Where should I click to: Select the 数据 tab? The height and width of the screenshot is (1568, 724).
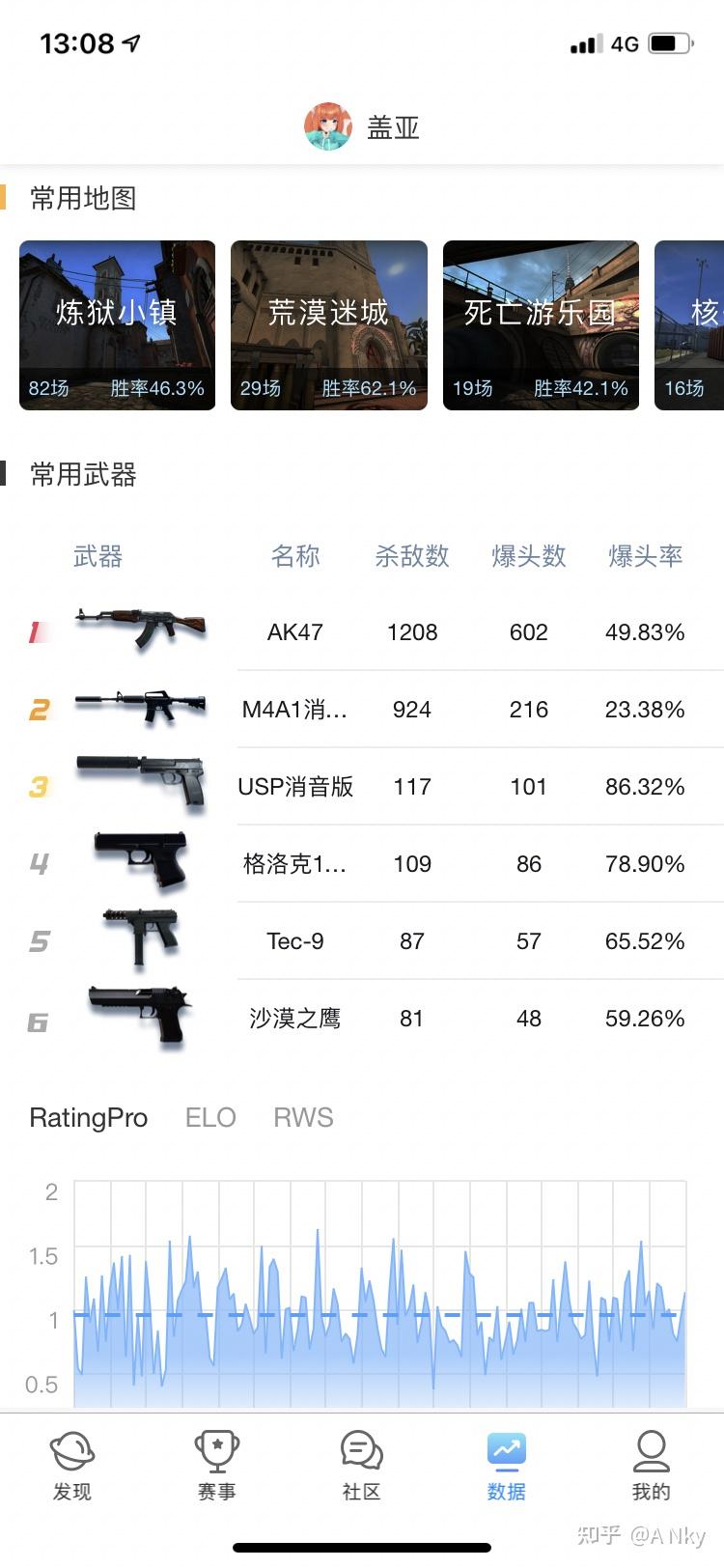(507, 1466)
